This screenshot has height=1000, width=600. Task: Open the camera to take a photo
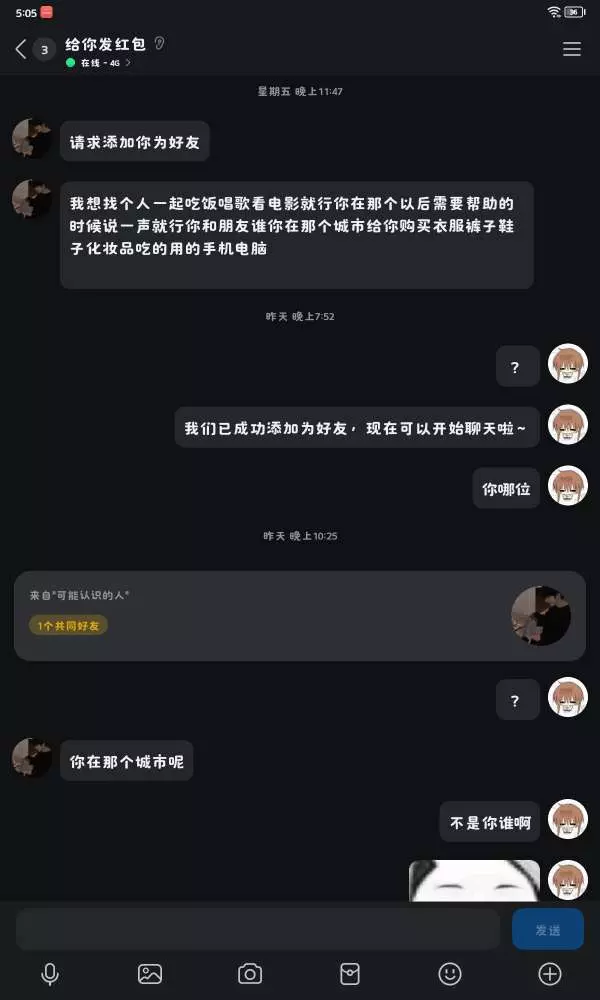[x=250, y=974]
